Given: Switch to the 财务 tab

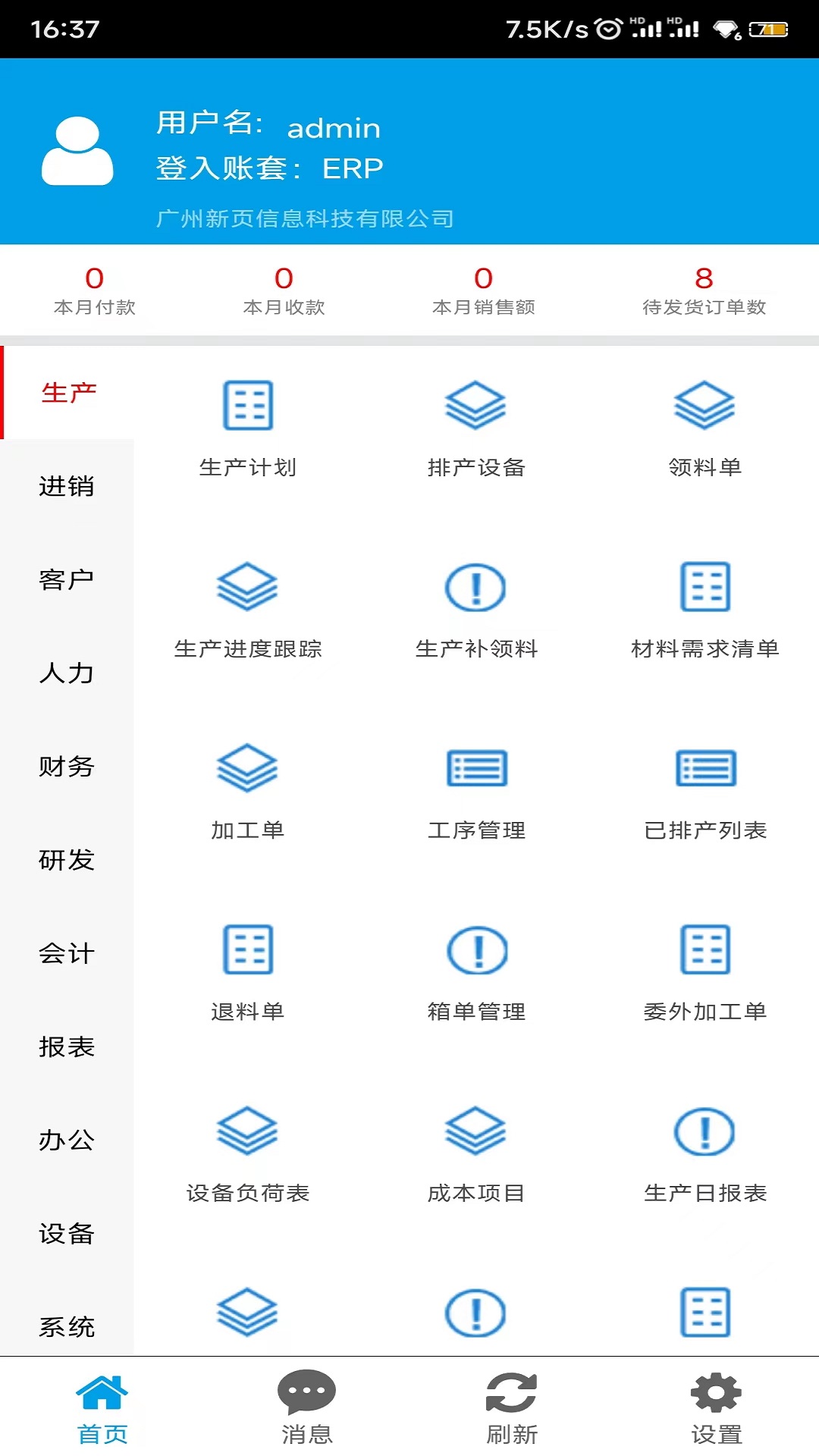Looking at the screenshot, I should tap(67, 767).
